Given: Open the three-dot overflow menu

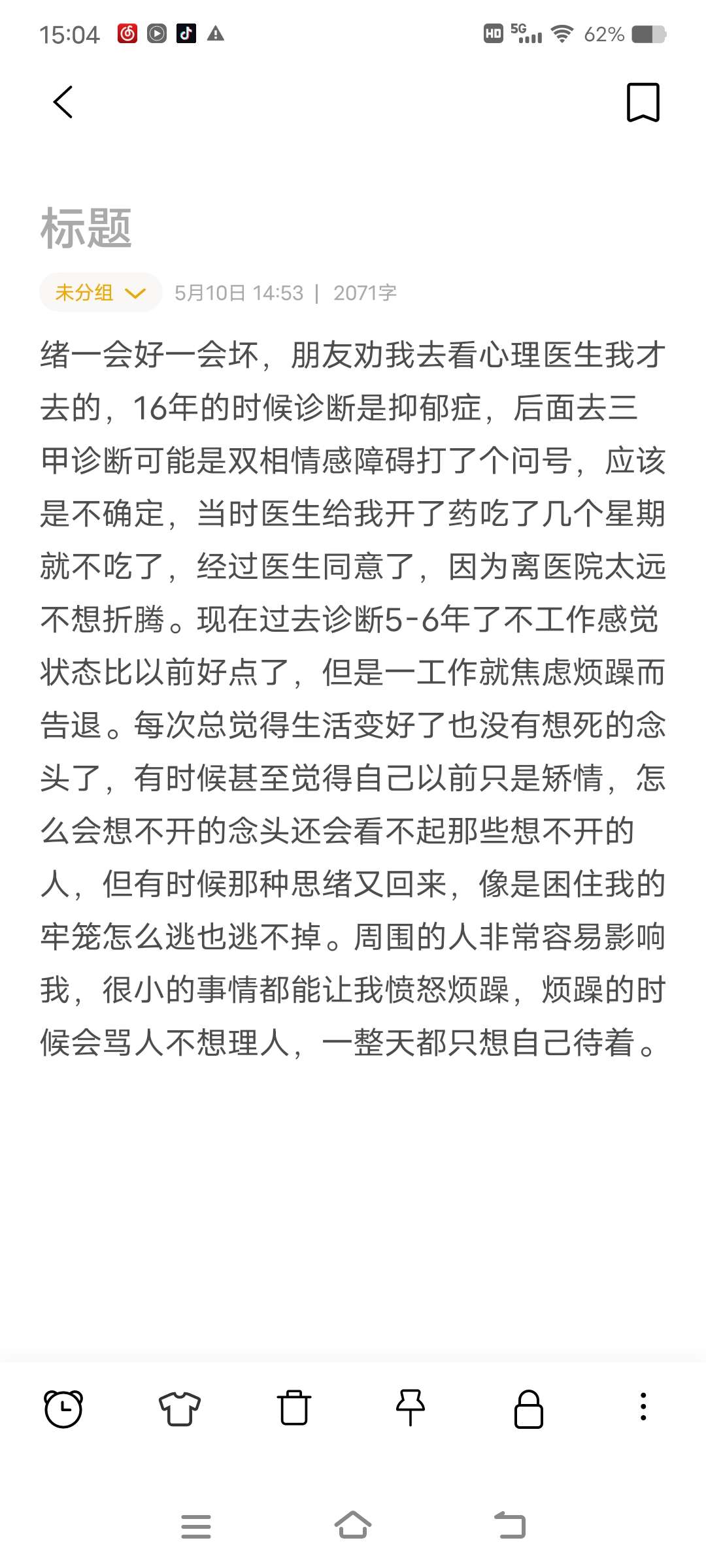Looking at the screenshot, I should (643, 1407).
